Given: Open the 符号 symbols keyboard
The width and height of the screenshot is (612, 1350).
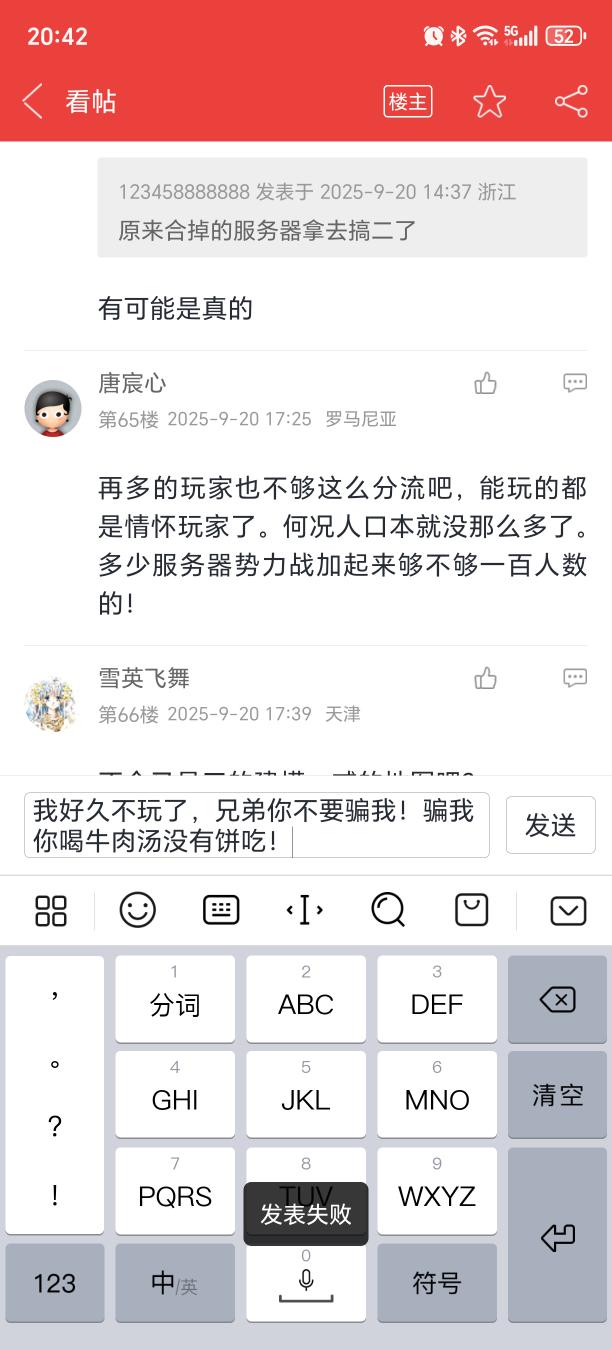Looking at the screenshot, I should (437, 1283).
